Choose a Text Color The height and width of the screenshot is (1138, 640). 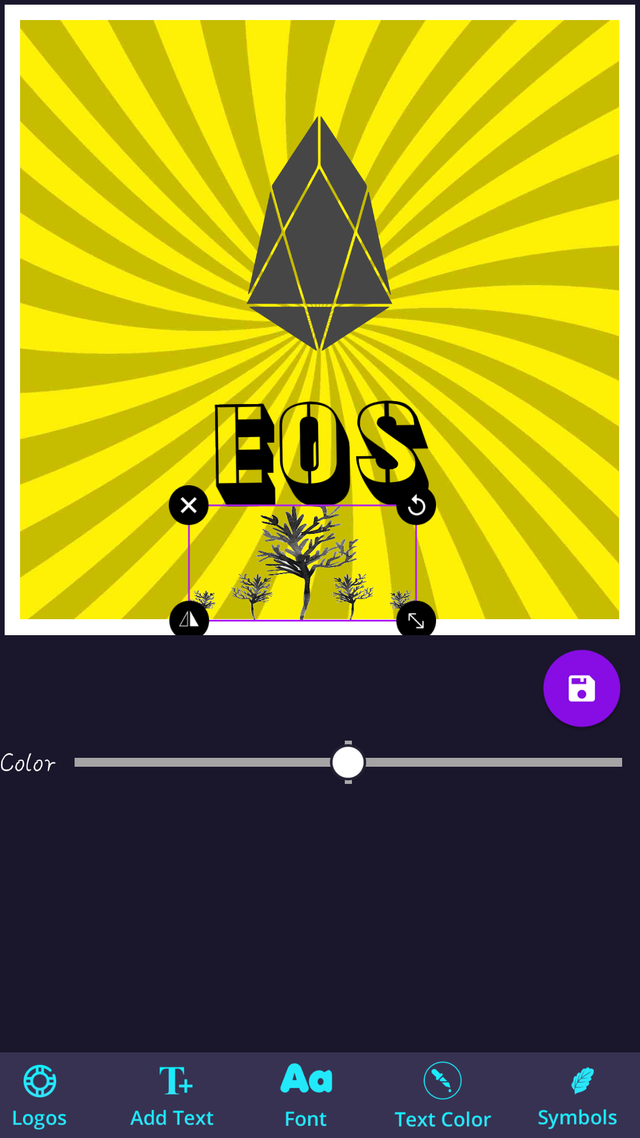[442, 1096]
